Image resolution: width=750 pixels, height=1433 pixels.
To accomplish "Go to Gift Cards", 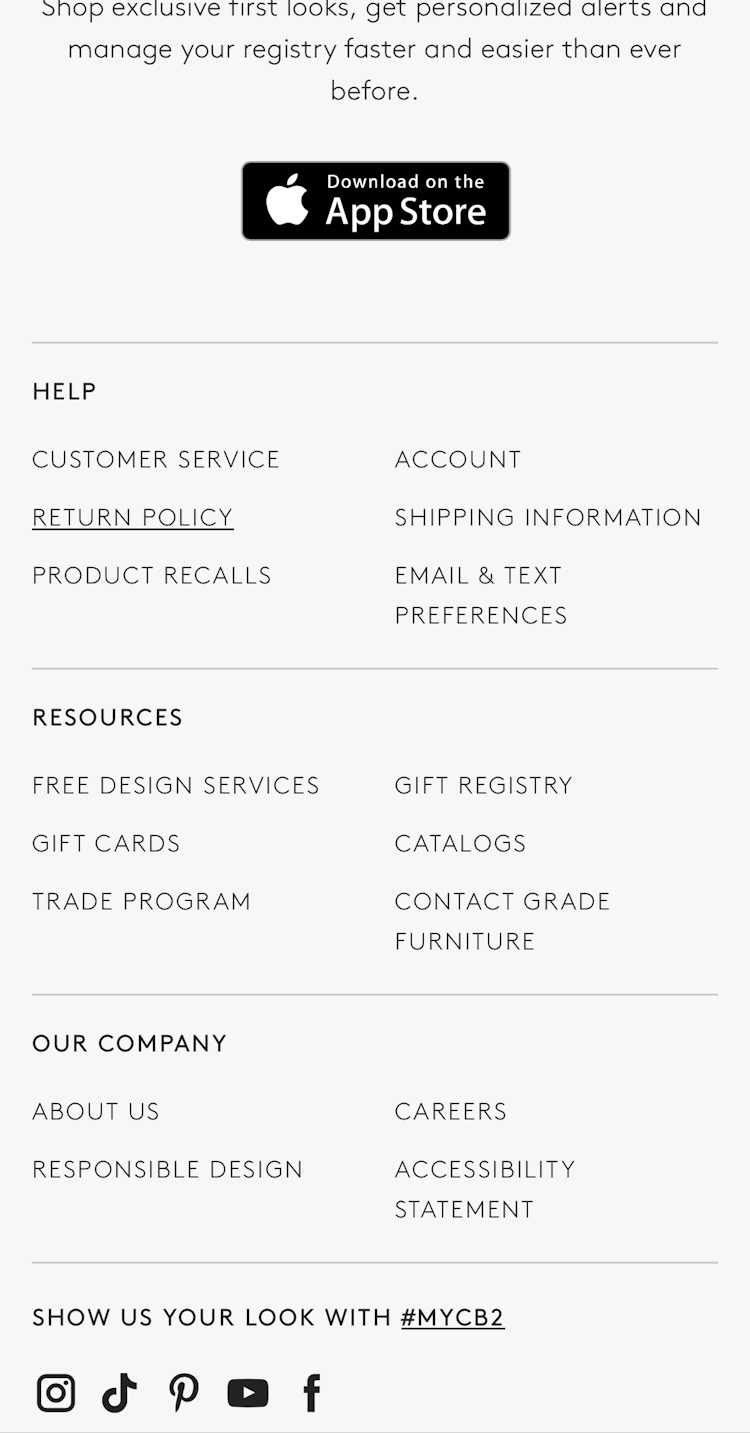I will [x=106, y=844].
